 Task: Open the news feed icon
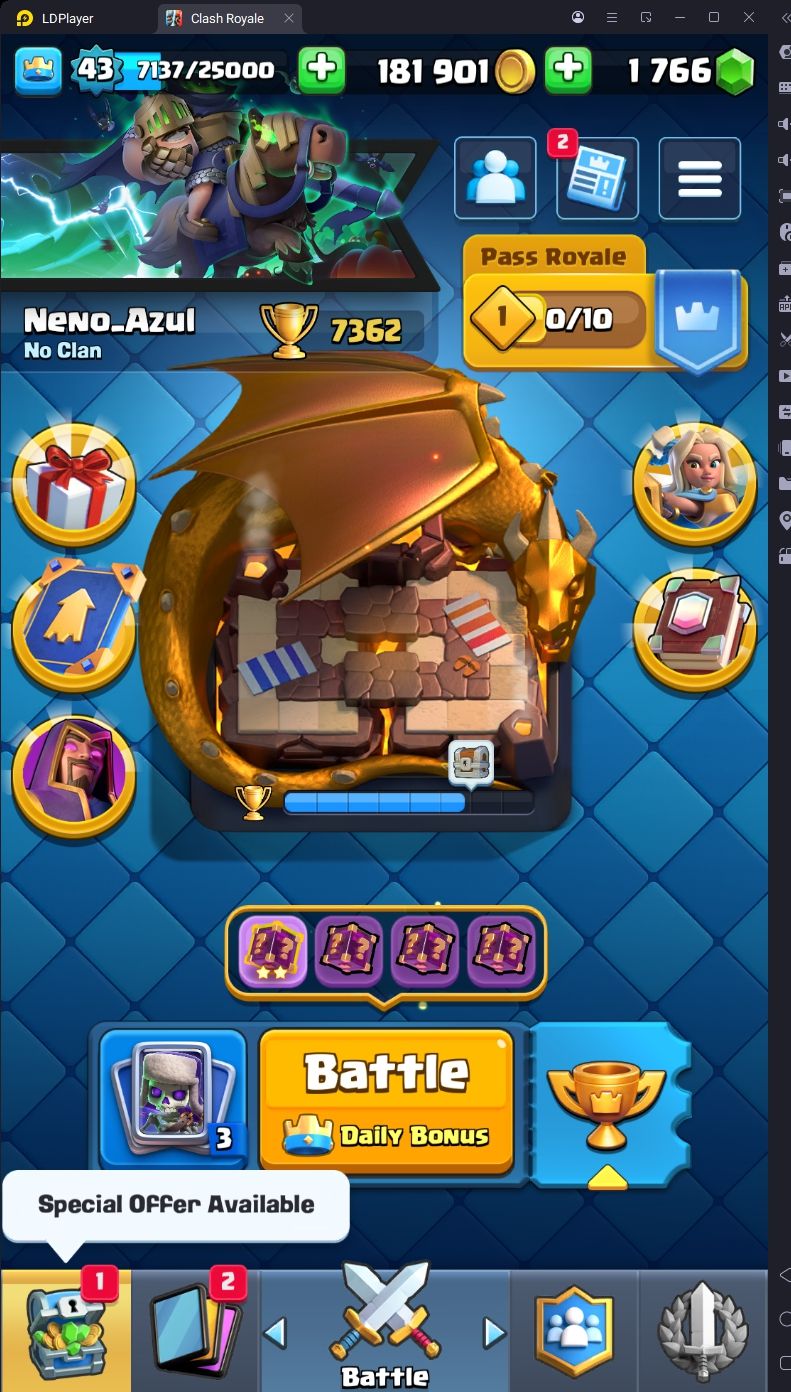pos(597,178)
